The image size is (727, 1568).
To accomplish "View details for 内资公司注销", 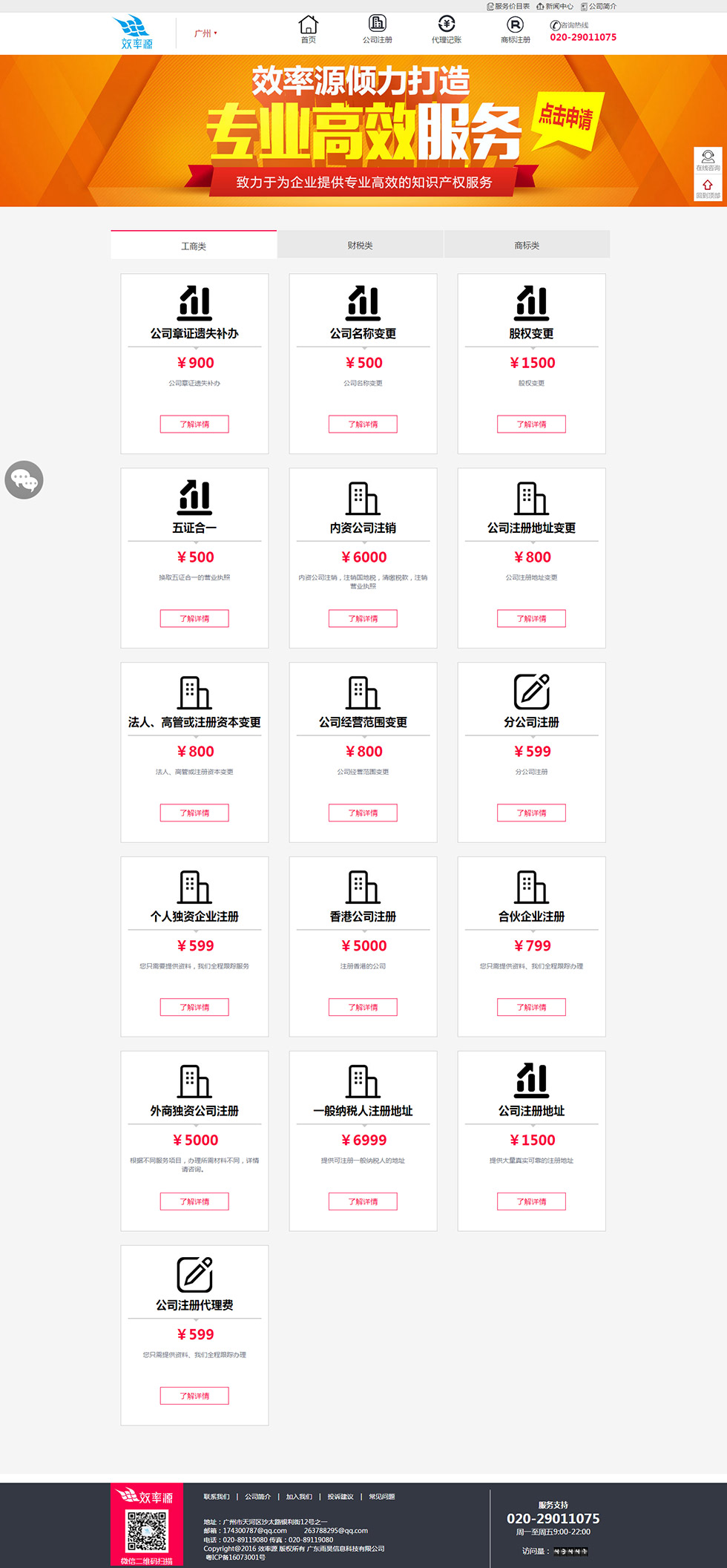I will point(363,619).
